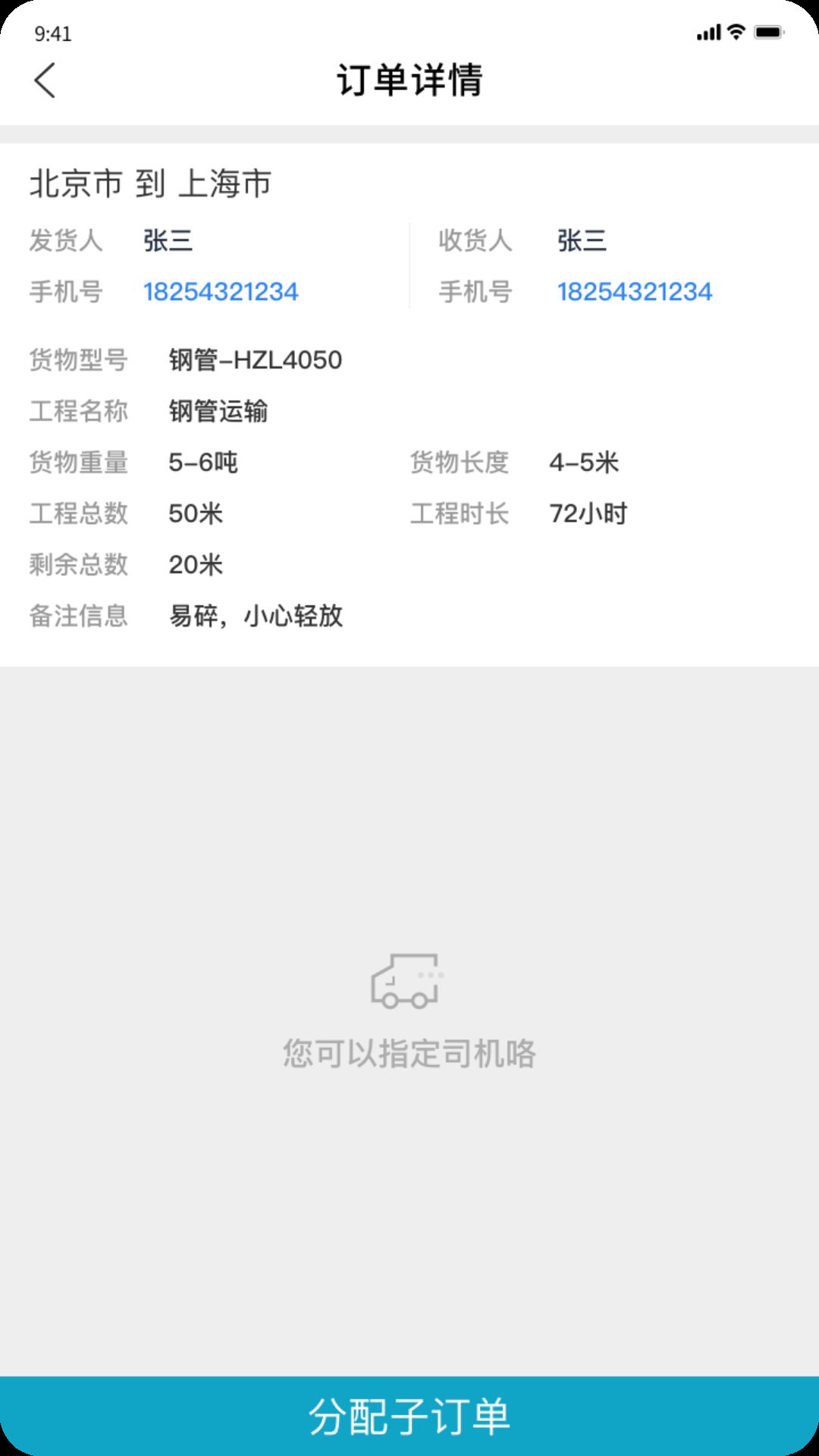
Task: Call the receiver phone number 18254321234
Action: [x=635, y=290]
